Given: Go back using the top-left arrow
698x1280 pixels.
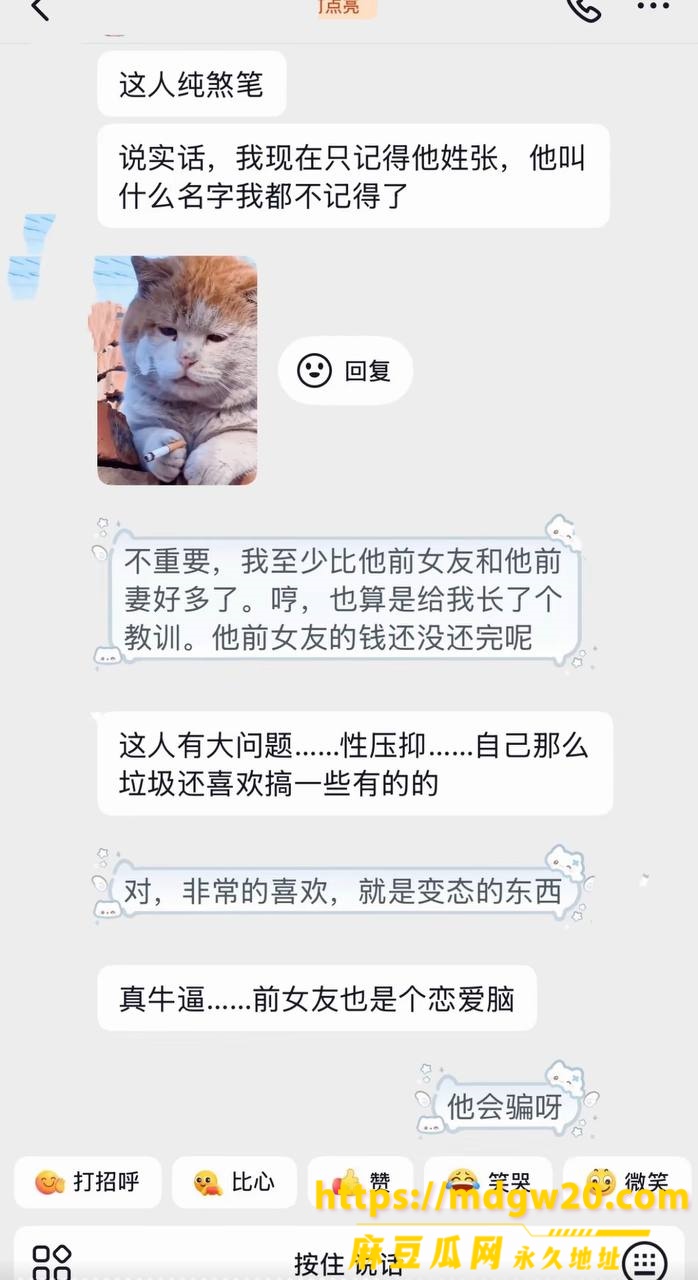Looking at the screenshot, I should click(40, 9).
